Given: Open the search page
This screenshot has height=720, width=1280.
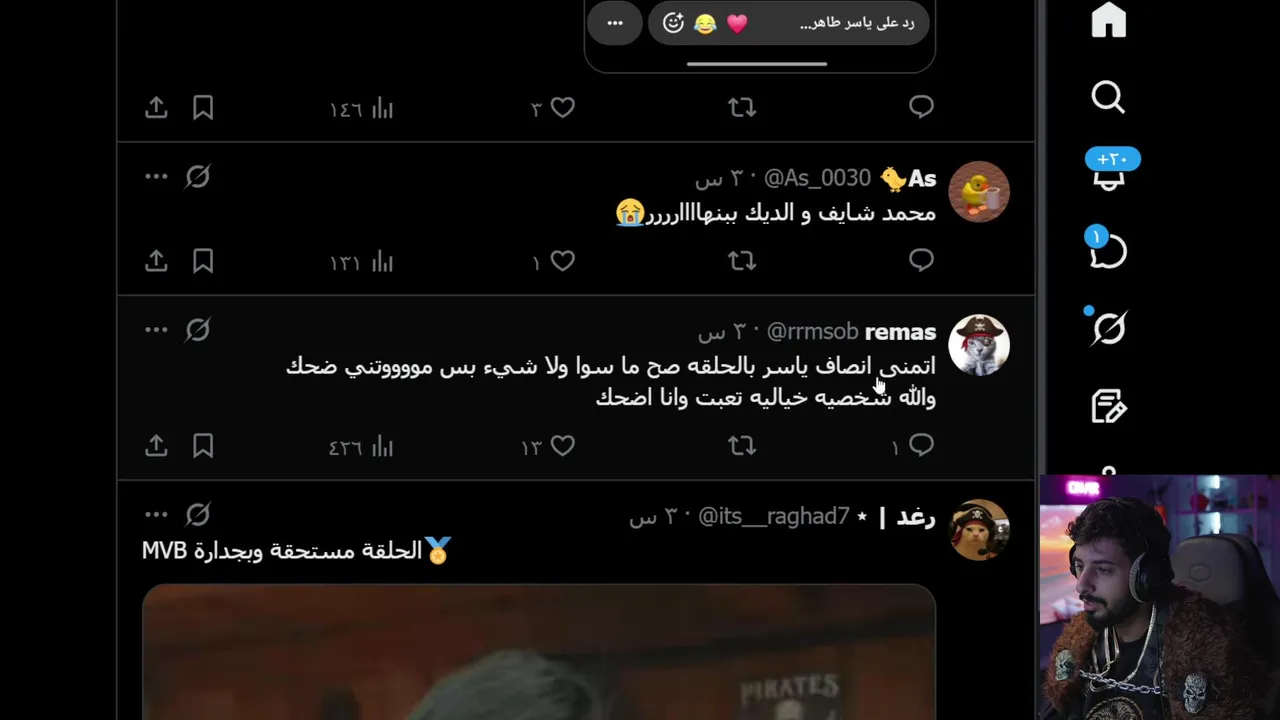Looking at the screenshot, I should 1108,97.
